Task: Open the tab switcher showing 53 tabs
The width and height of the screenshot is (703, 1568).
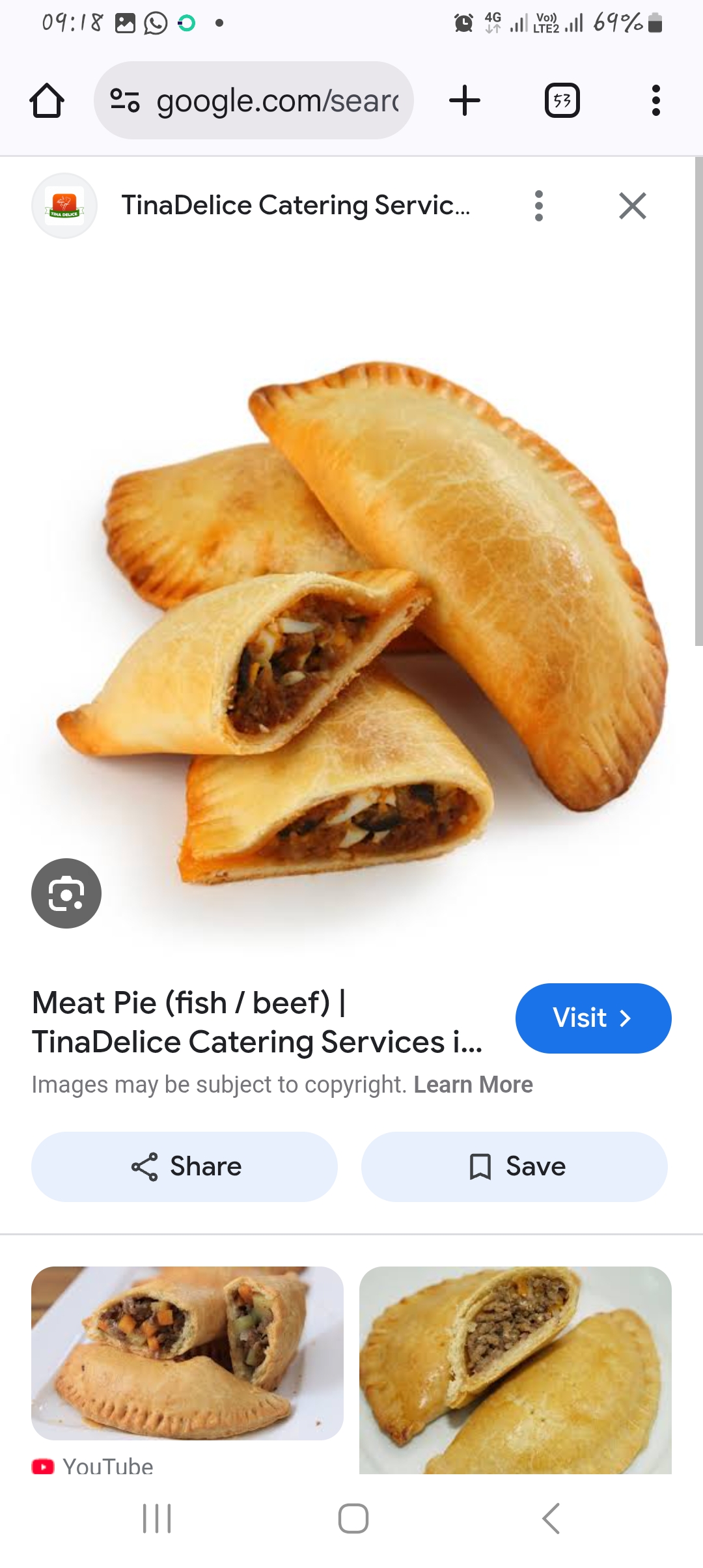Action: [562, 101]
